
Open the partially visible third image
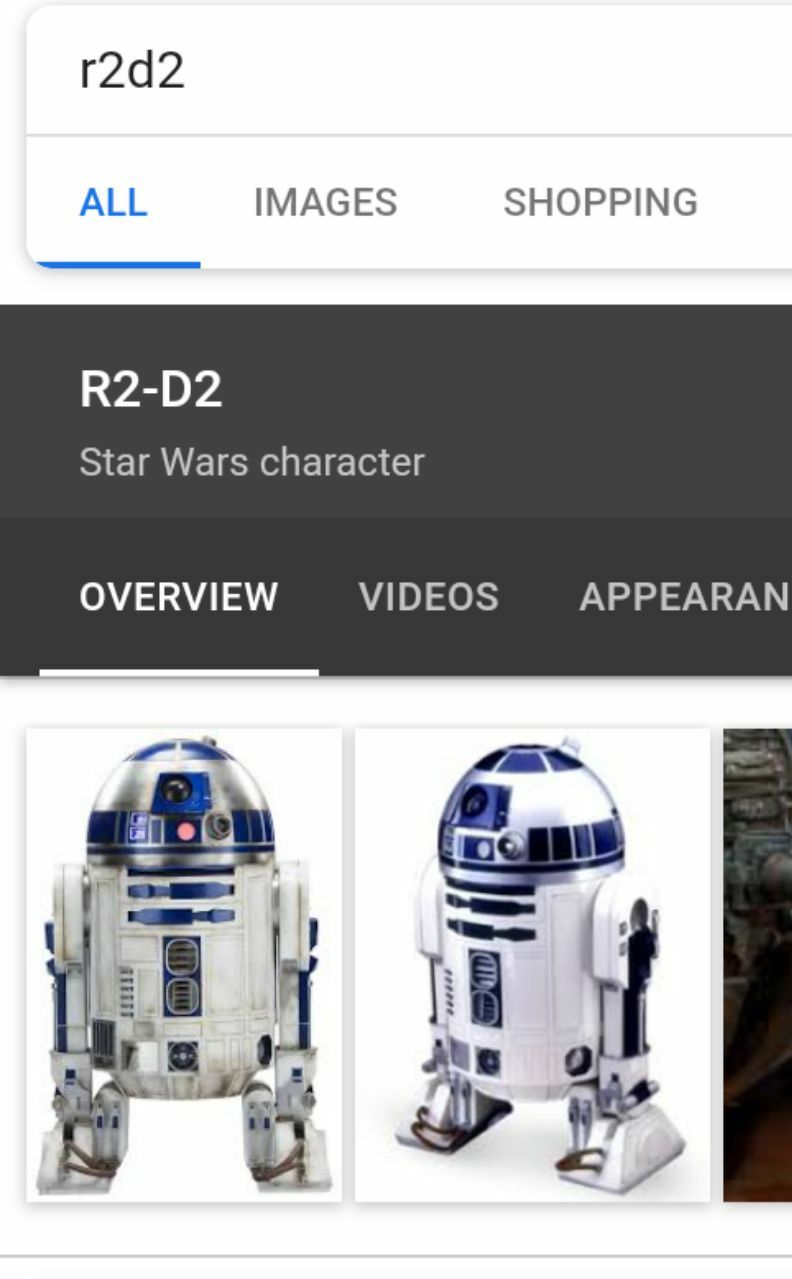click(x=758, y=965)
